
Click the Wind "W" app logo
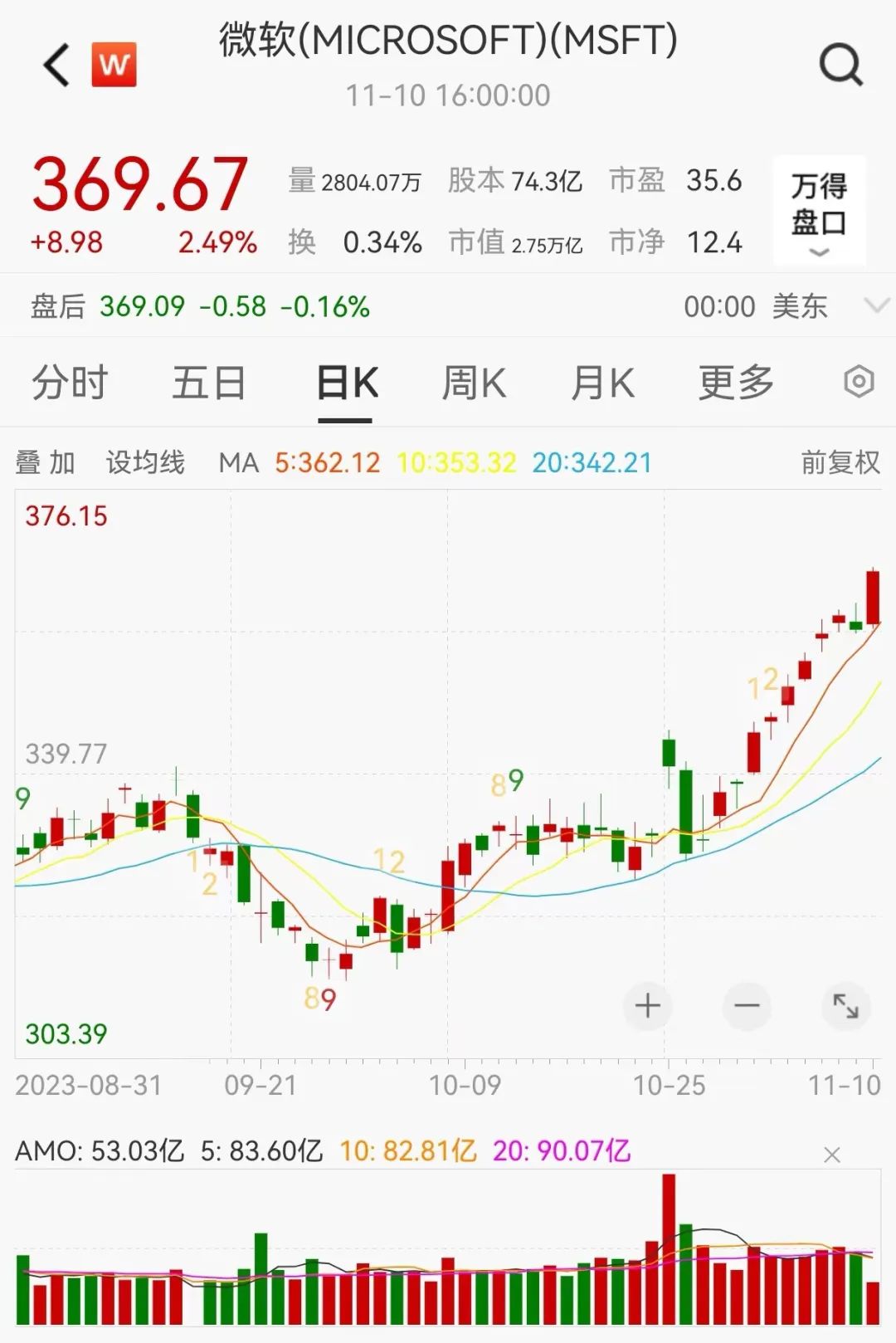[115, 65]
